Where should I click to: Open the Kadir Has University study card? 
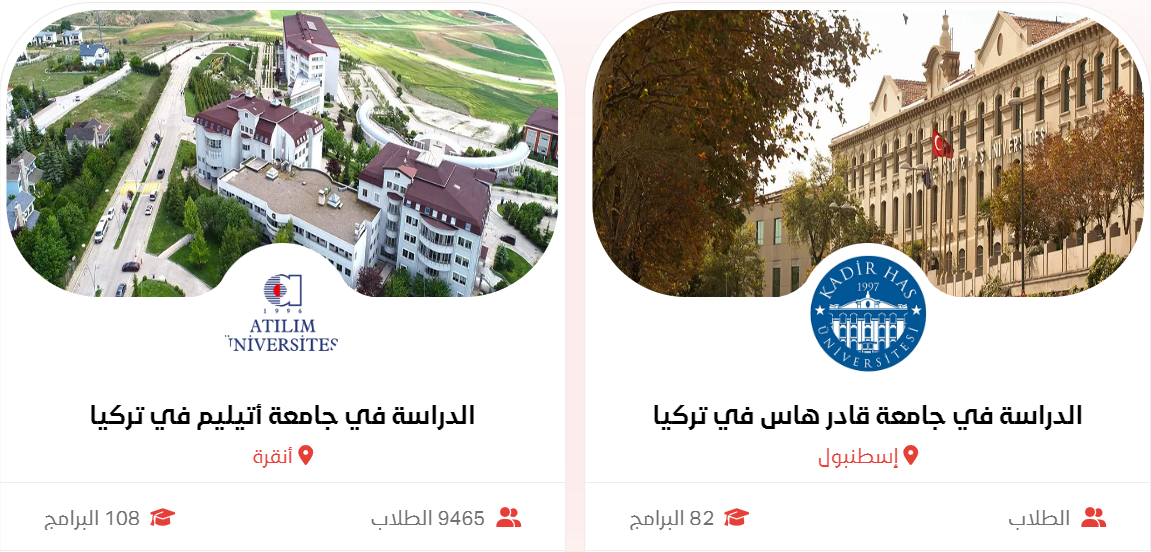866,415
